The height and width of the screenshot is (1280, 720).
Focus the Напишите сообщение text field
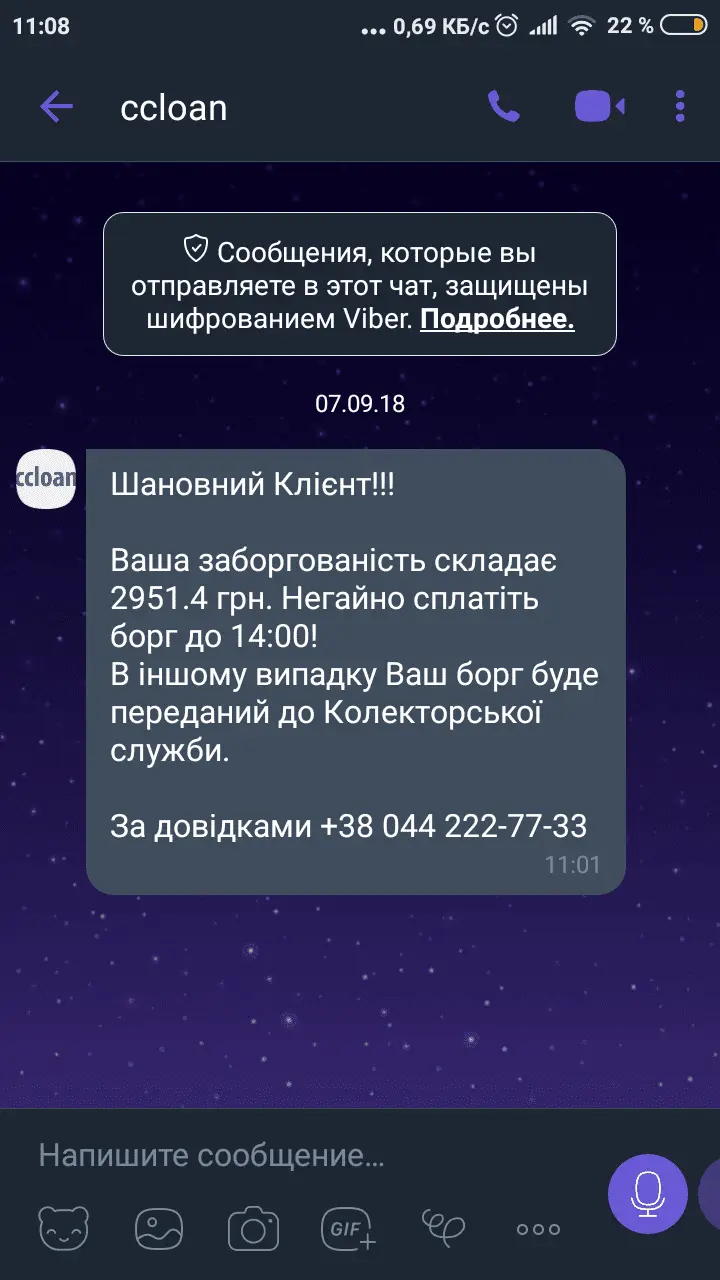(300, 1157)
